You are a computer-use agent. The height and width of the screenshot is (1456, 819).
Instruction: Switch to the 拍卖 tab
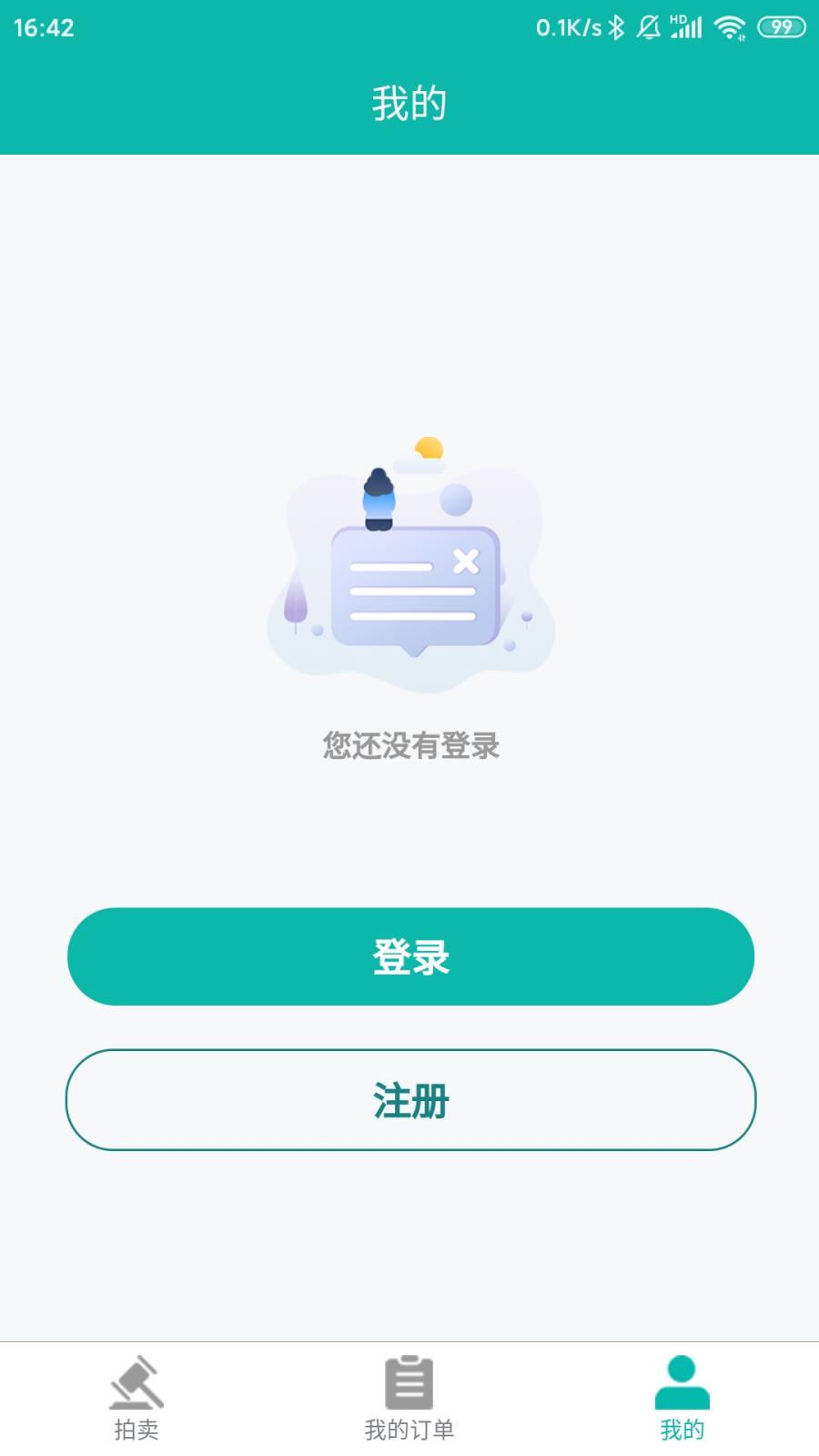tap(136, 1401)
